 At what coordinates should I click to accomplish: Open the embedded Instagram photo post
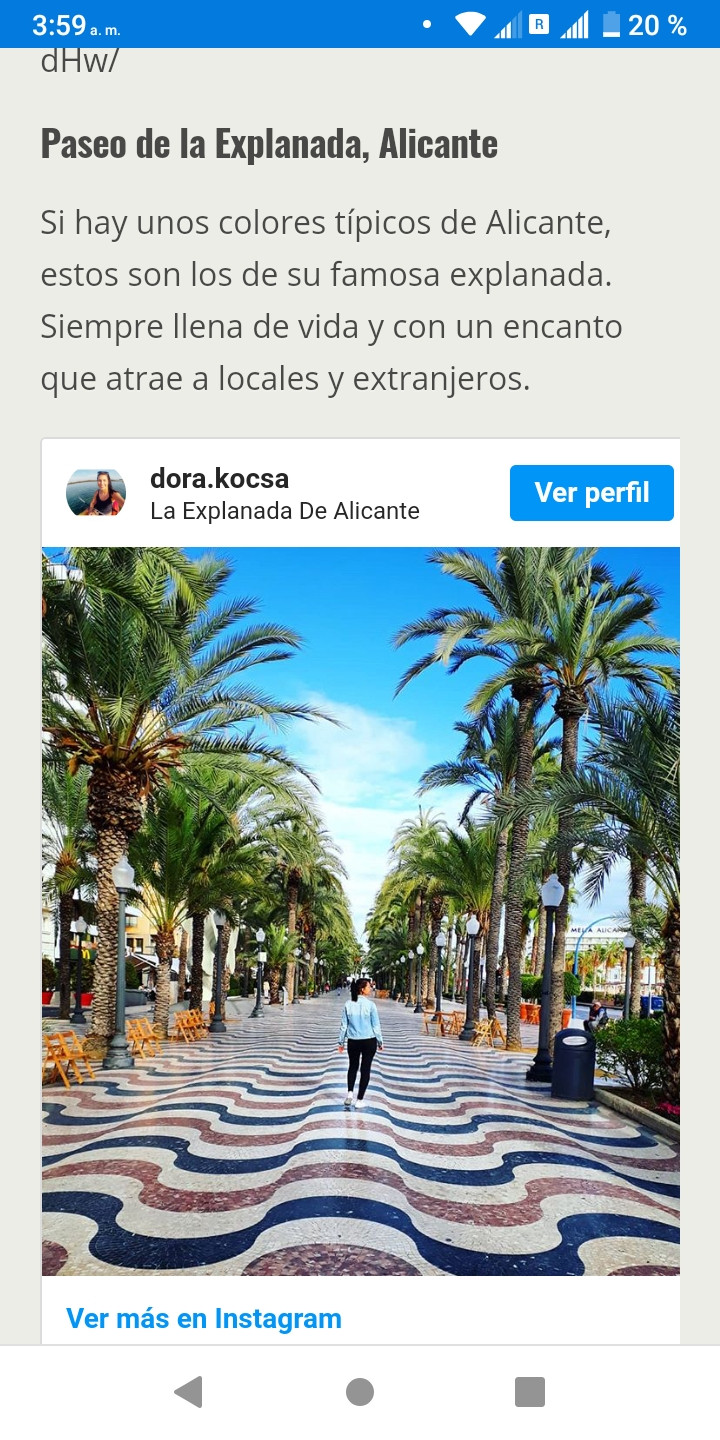pos(360,910)
